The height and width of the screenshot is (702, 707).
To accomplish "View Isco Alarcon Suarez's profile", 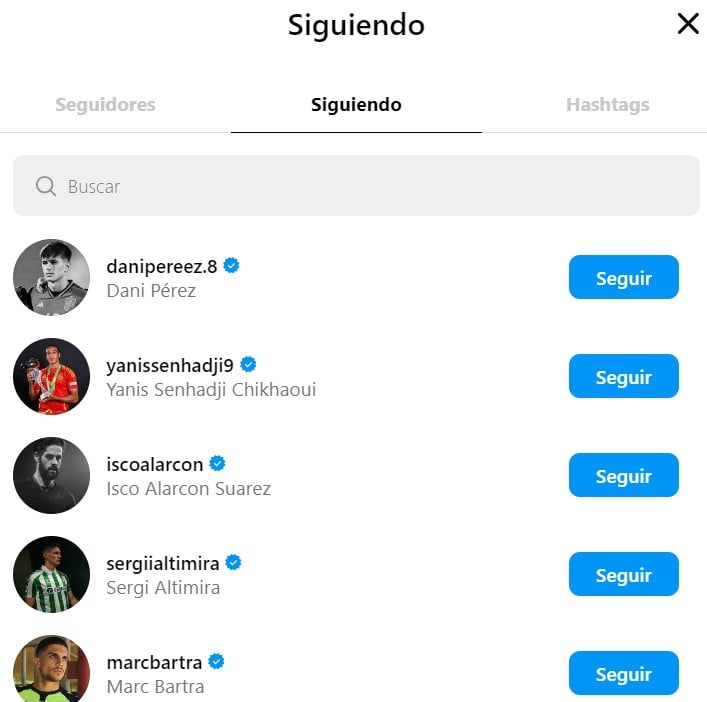I will coord(155,465).
